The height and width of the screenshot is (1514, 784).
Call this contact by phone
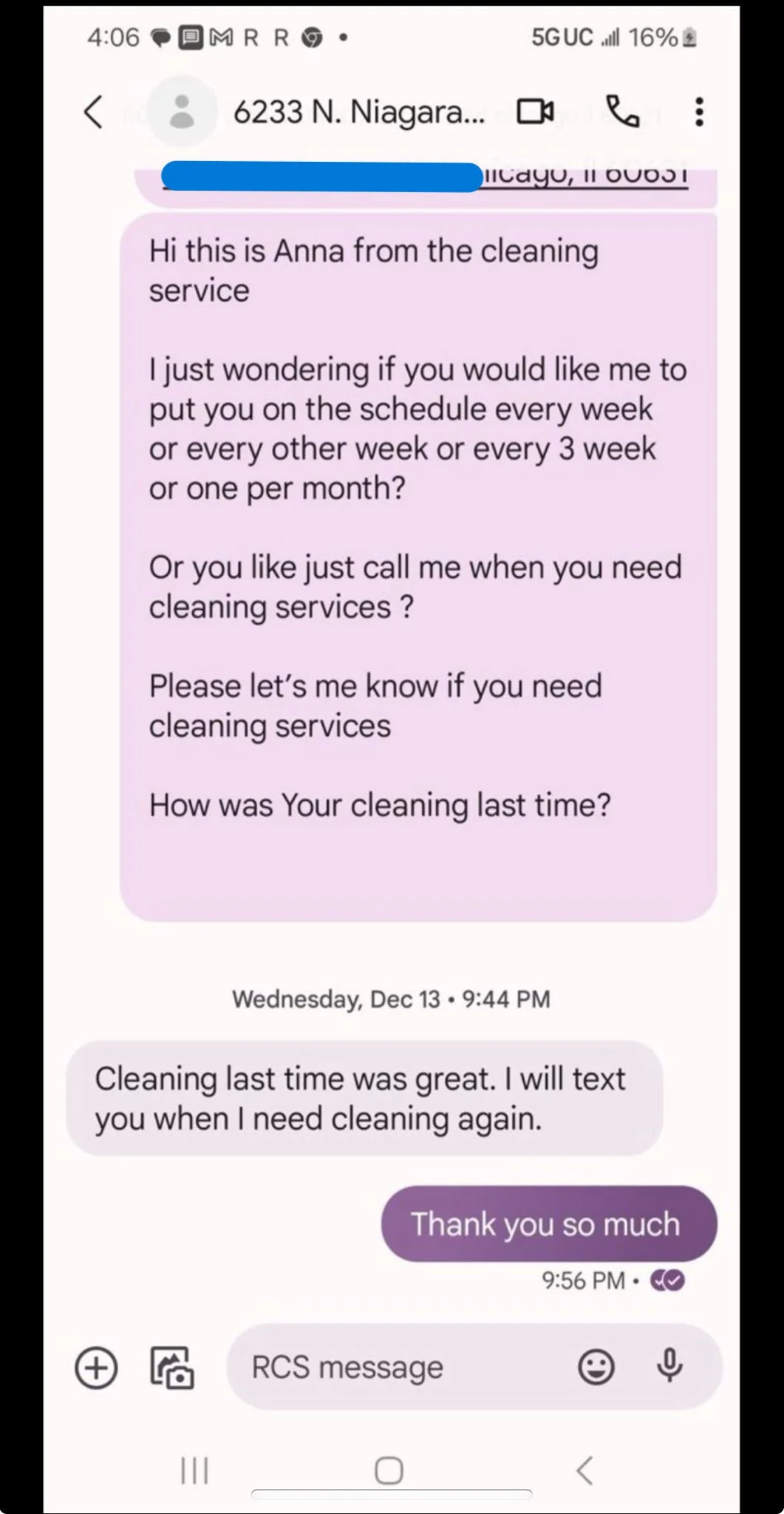coord(622,112)
